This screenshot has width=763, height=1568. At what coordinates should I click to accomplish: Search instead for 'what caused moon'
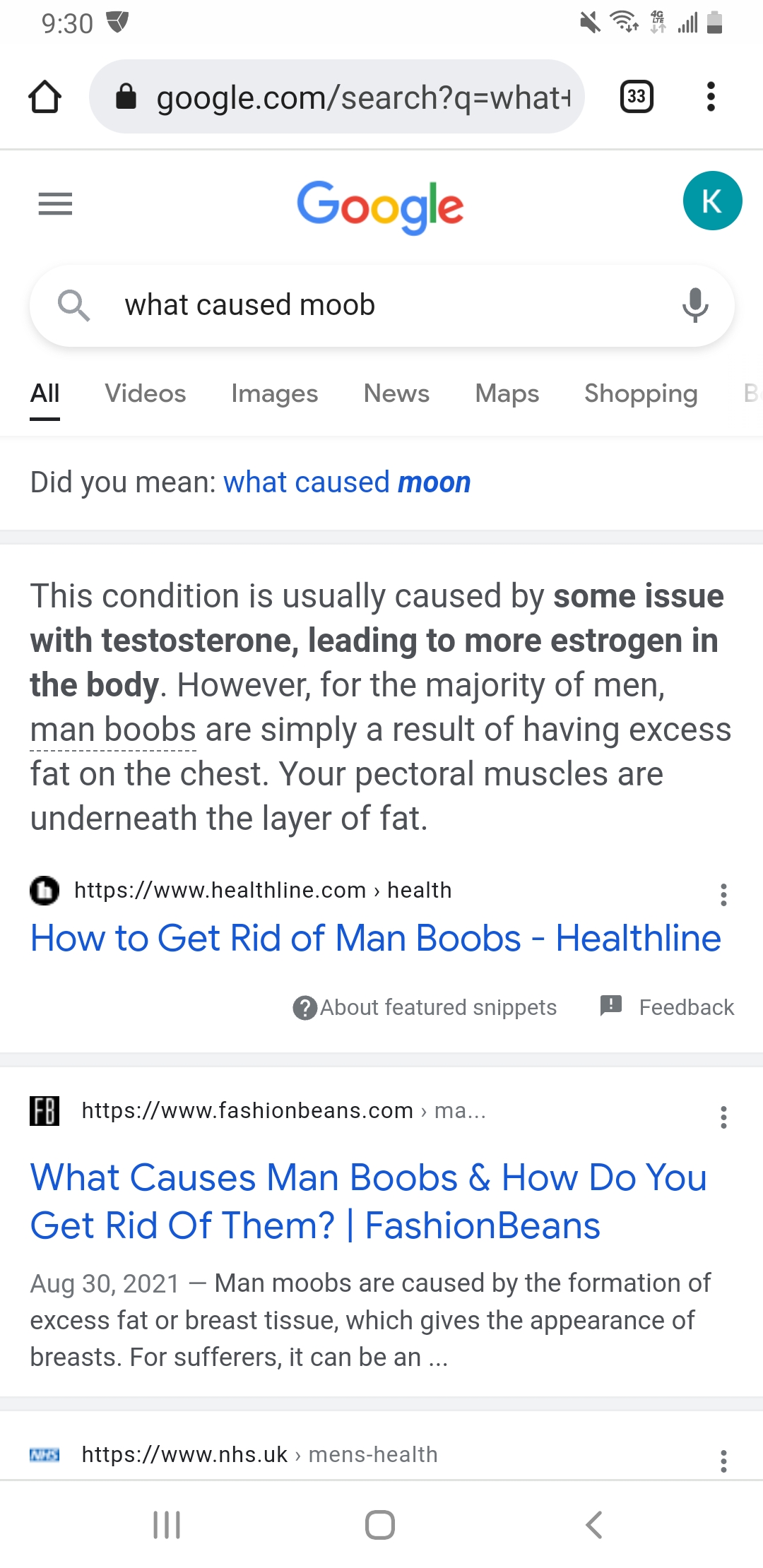347,482
